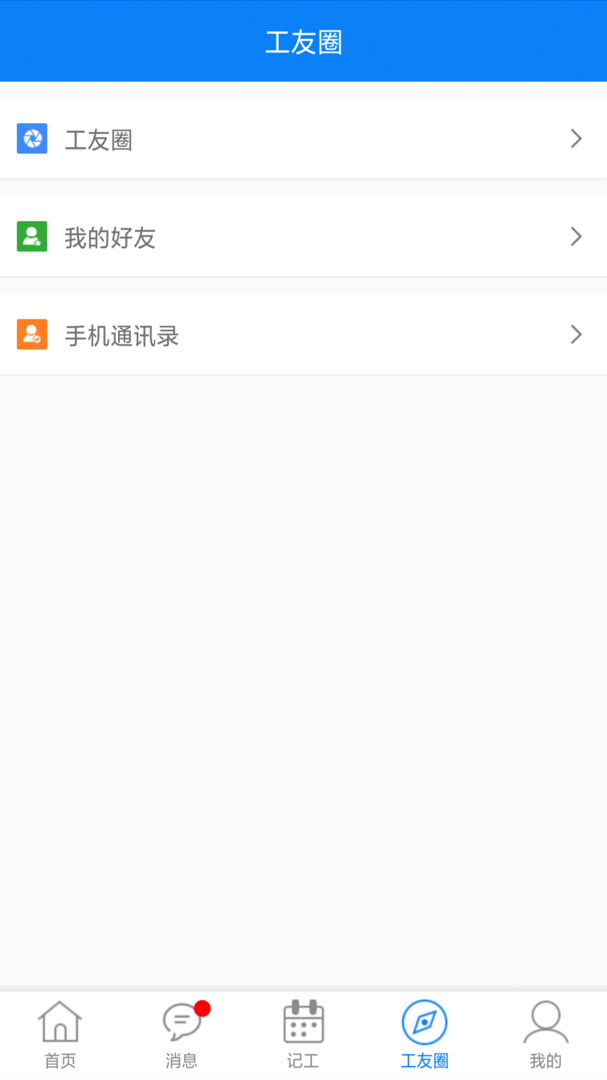607x1080 pixels.
Task: Open 我的好友 friends list
Action: (x=303, y=237)
